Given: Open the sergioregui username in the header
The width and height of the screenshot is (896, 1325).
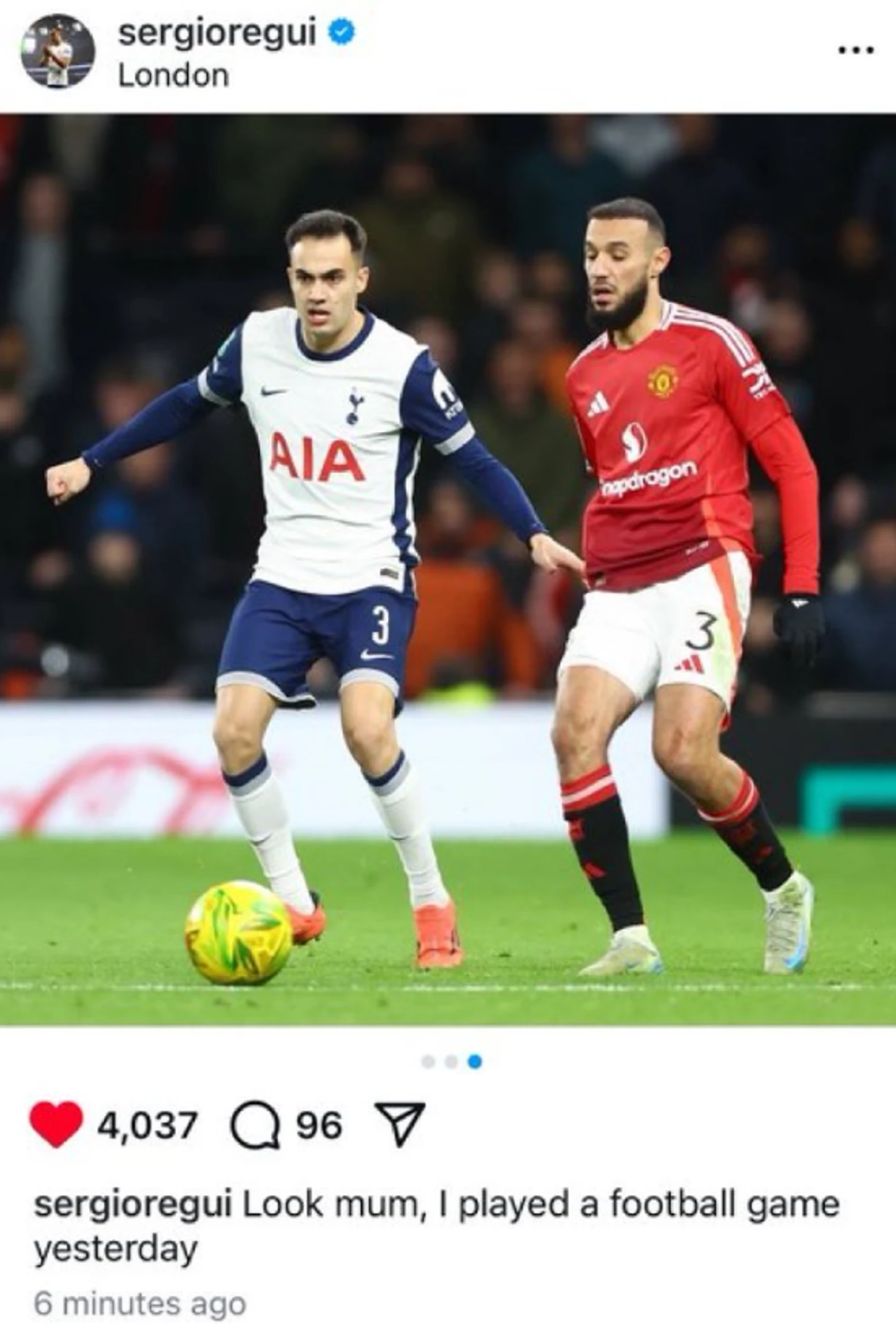Looking at the screenshot, I should click(217, 34).
